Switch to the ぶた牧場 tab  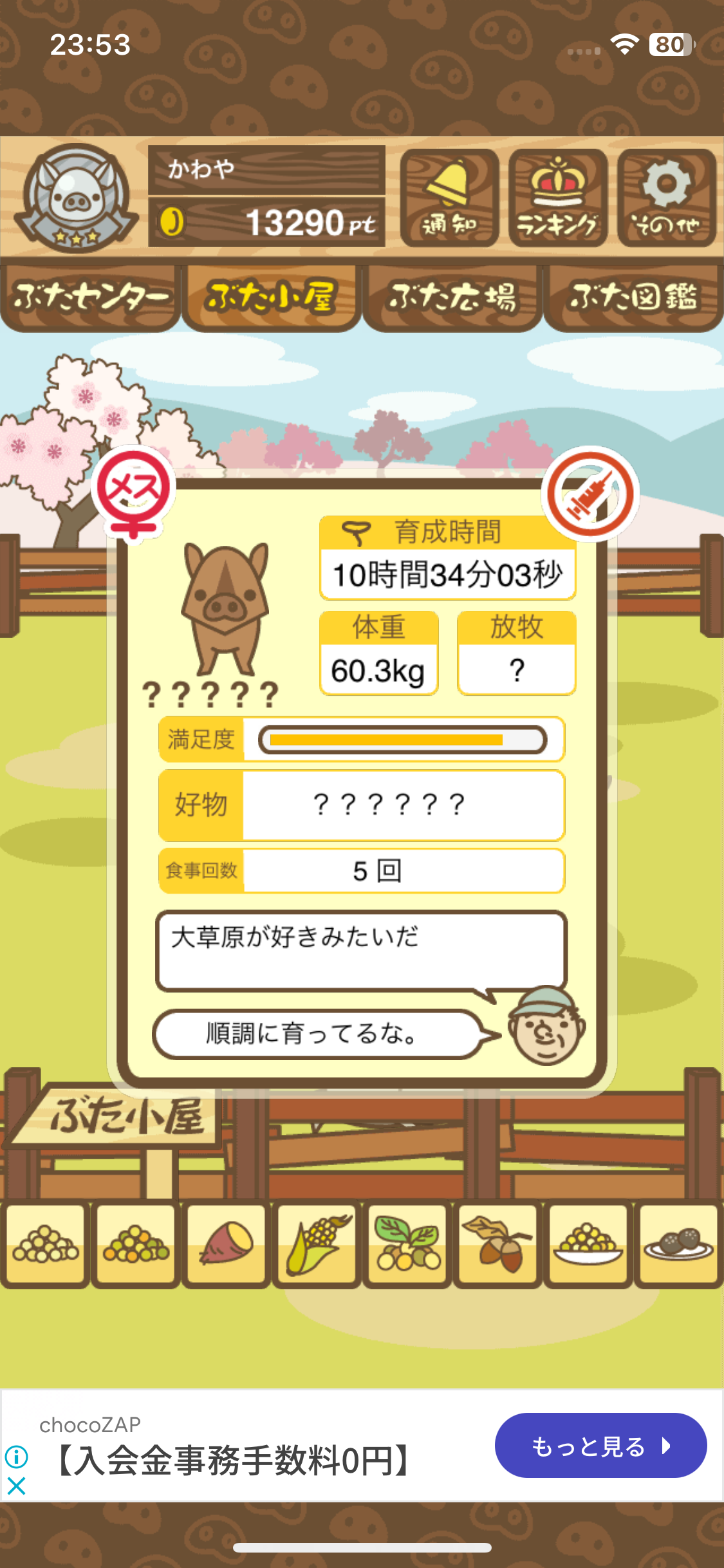point(452,297)
